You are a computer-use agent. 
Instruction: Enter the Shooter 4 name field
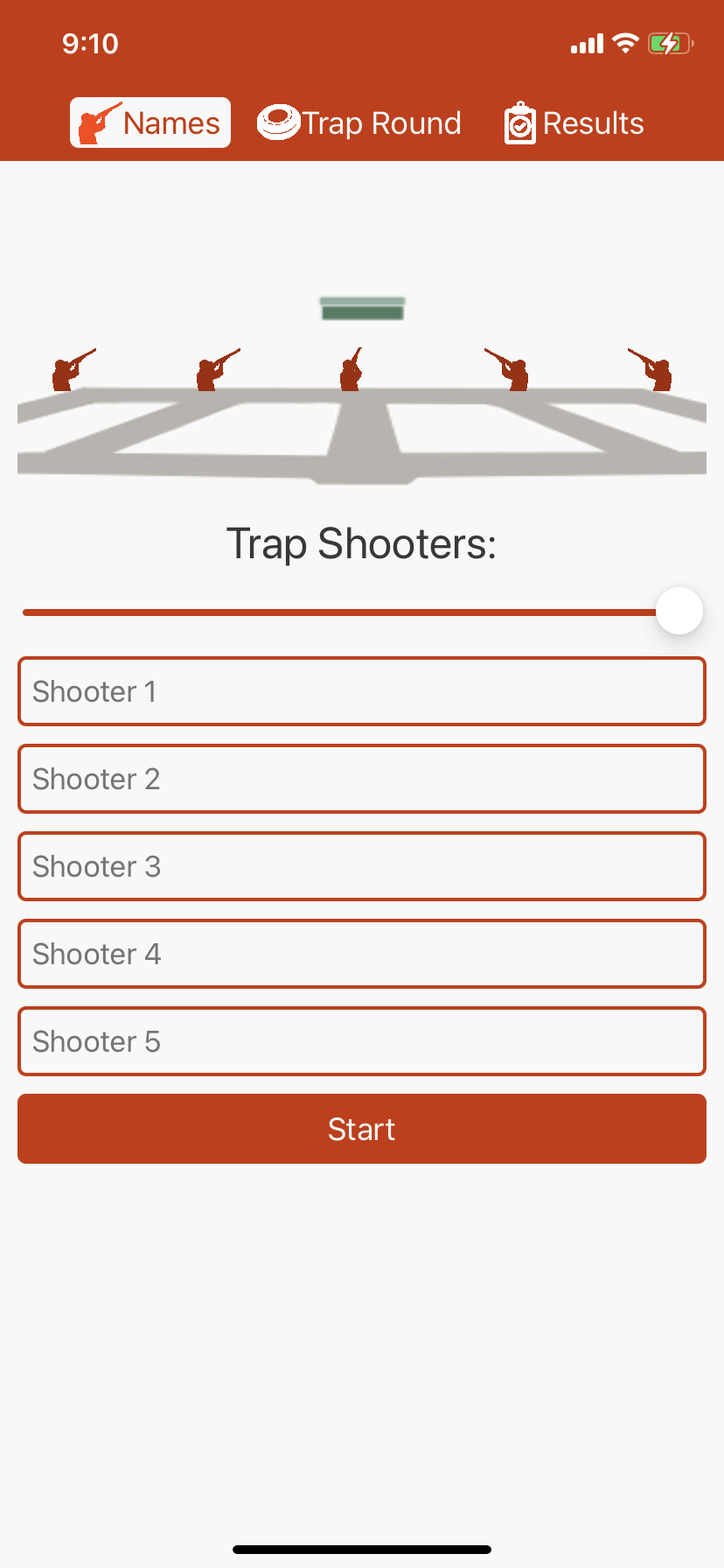[x=362, y=954]
